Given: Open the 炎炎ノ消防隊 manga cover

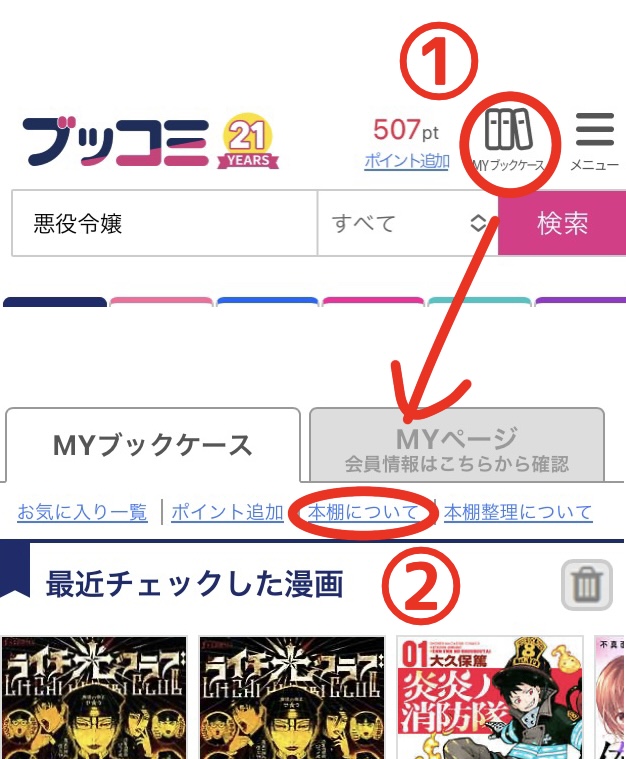Looking at the screenshot, I should coord(489,699).
